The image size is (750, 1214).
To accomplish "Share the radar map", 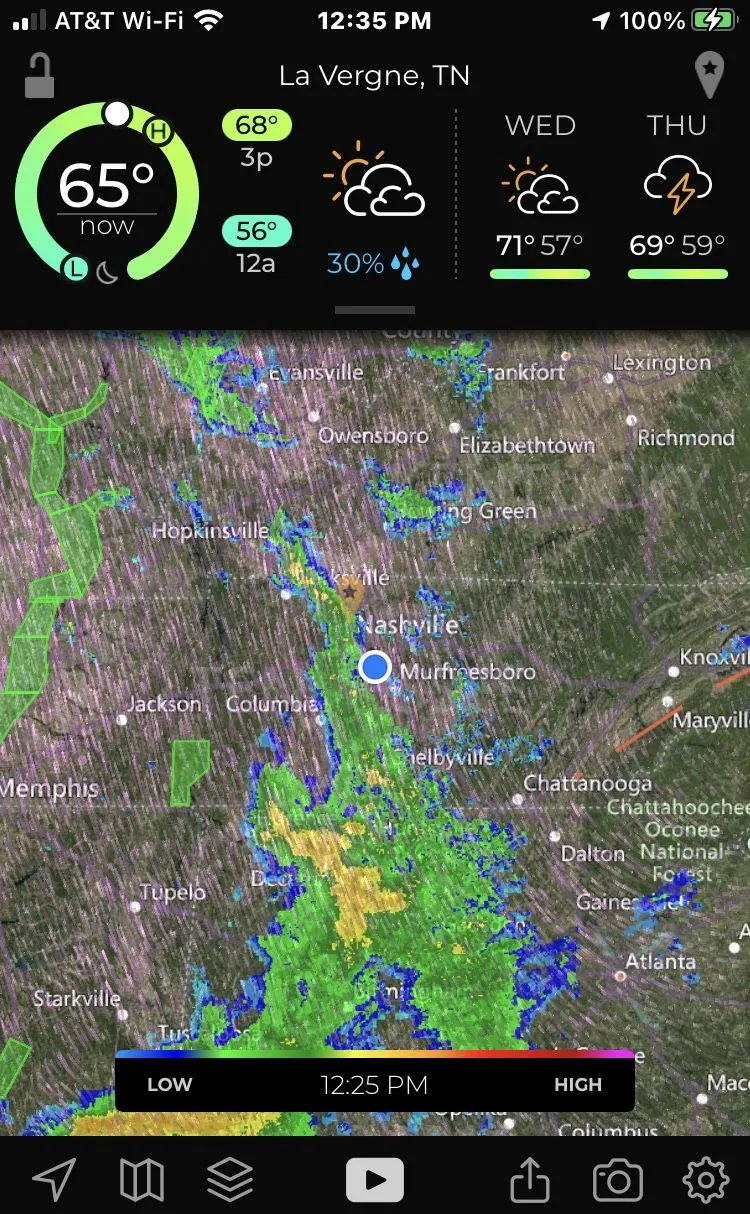I will (530, 1181).
